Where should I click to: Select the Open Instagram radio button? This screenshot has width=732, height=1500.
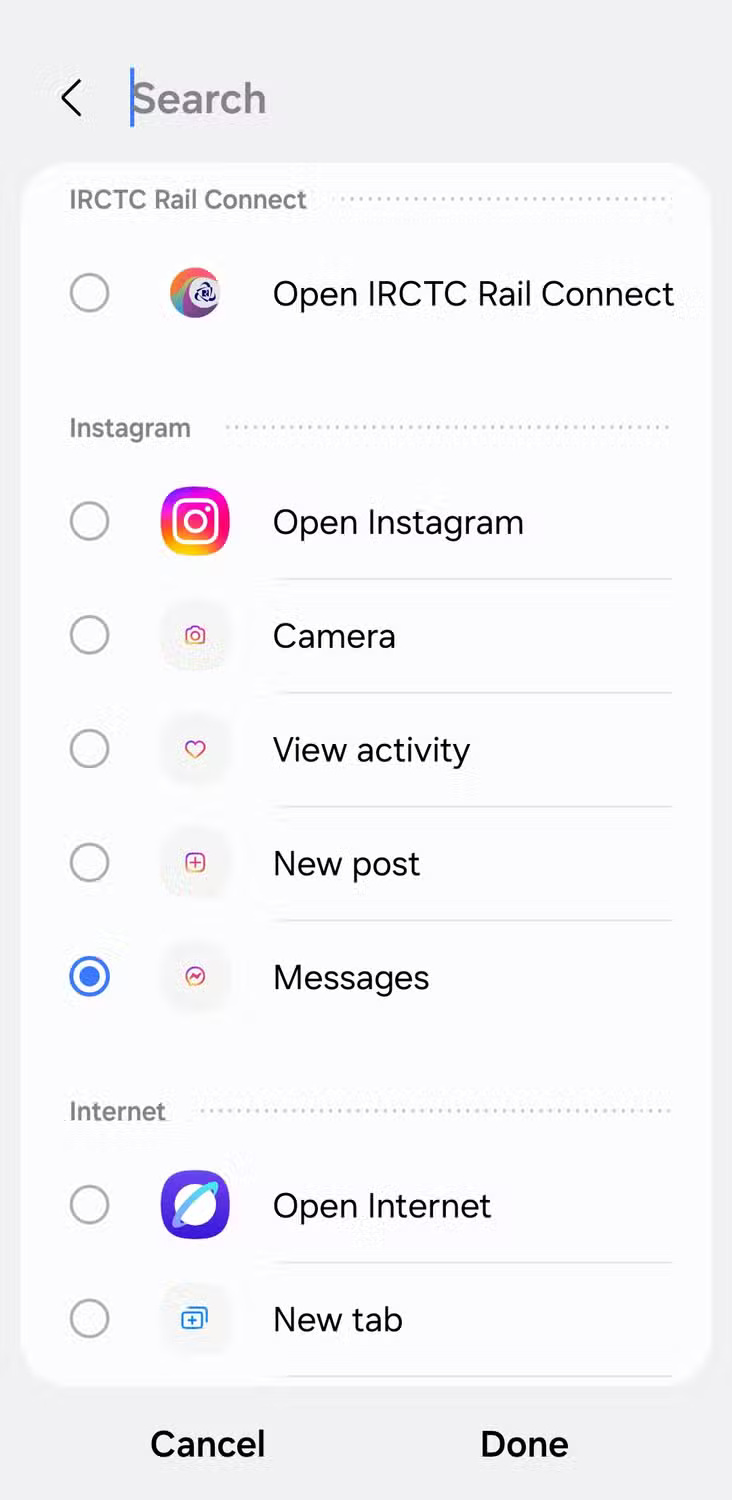[89, 521]
